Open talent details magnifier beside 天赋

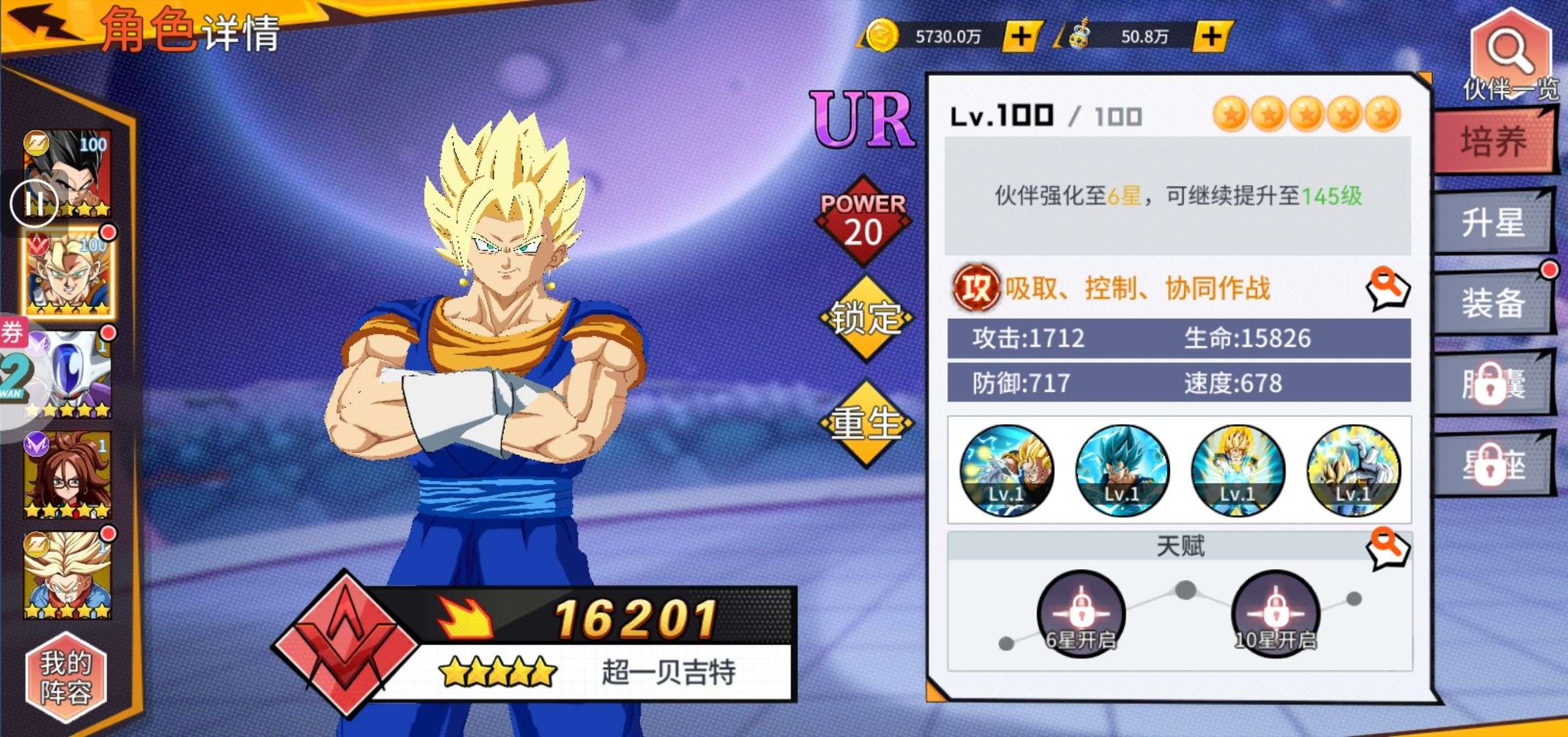coord(1387,548)
